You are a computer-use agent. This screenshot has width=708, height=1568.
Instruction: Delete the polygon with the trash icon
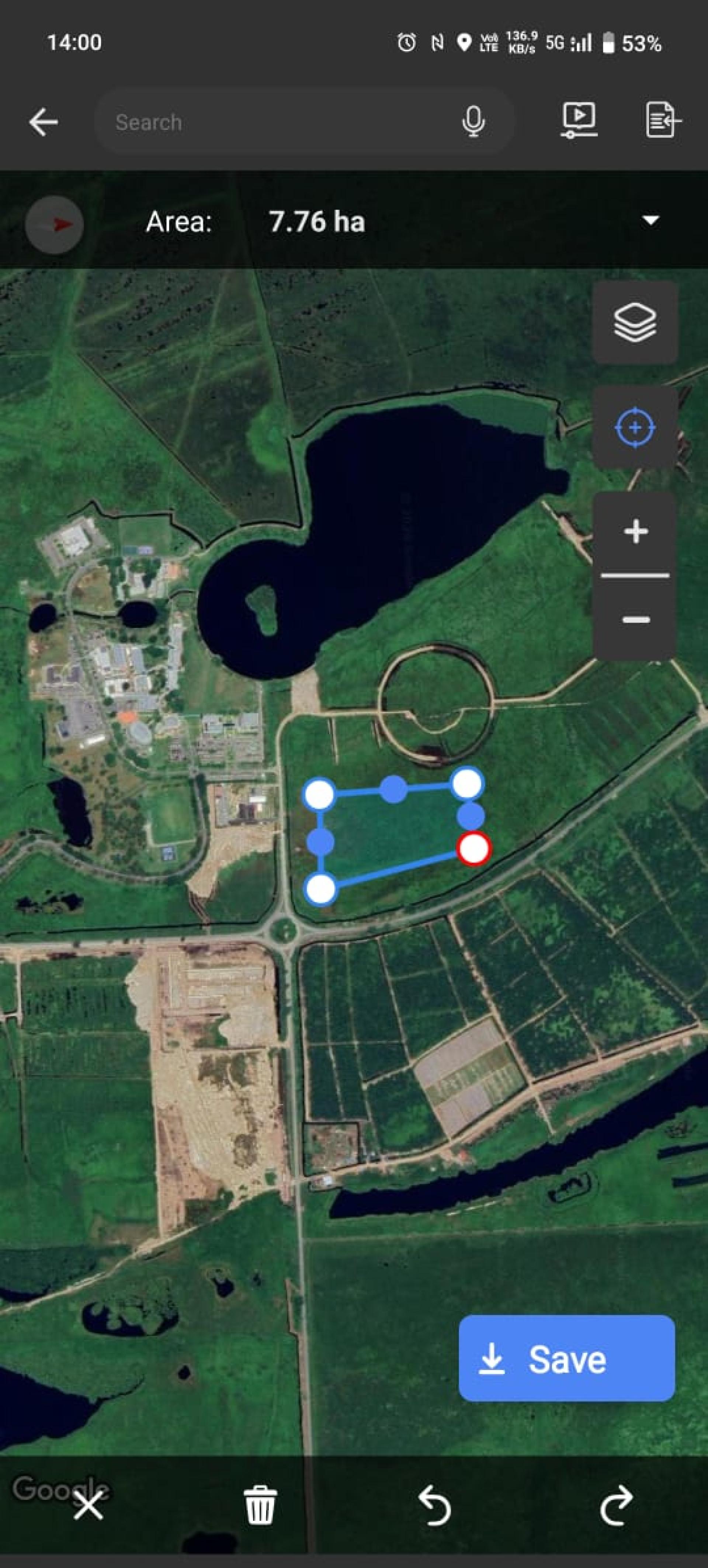261,1505
